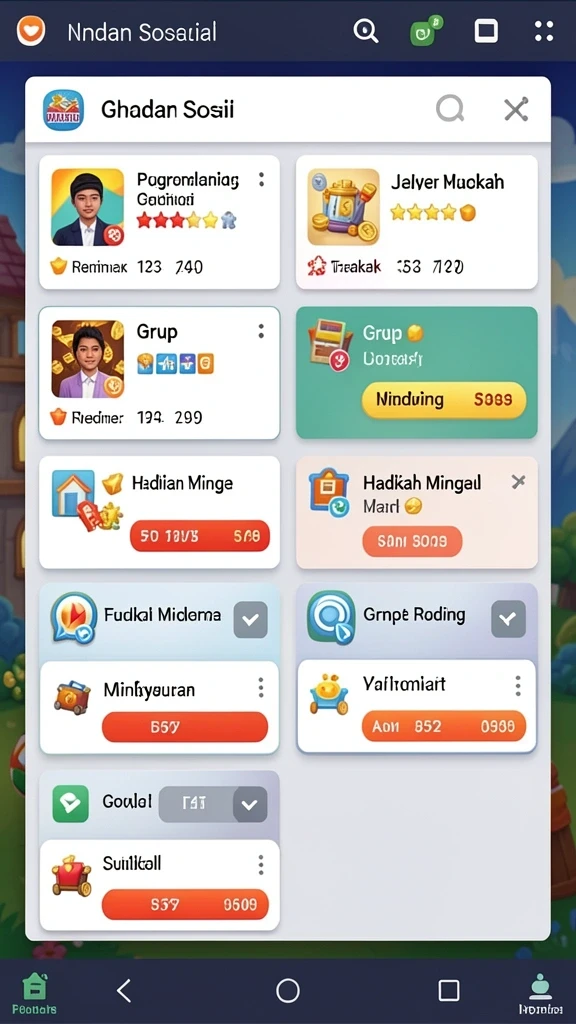Go back using the navigation bar
The image size is (576, 1024).
(x=124, y=990)
